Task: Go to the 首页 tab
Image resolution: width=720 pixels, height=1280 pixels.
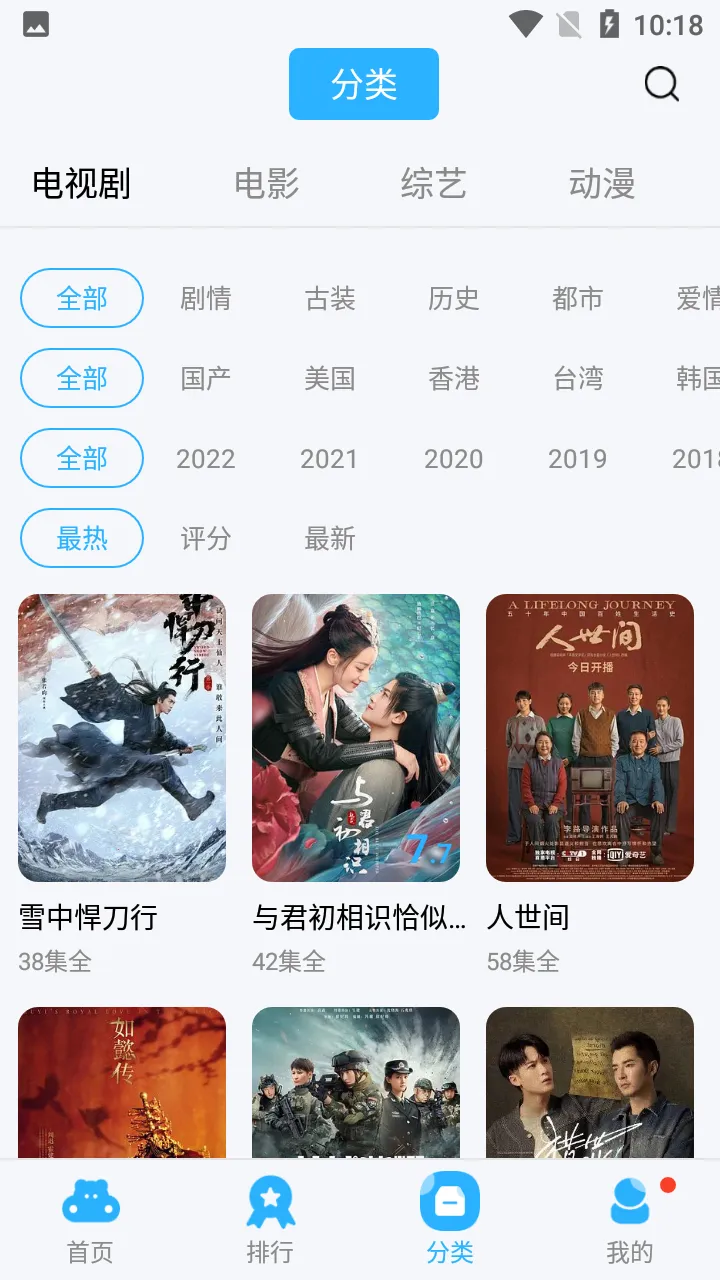Action: (x=90, y=1220)
